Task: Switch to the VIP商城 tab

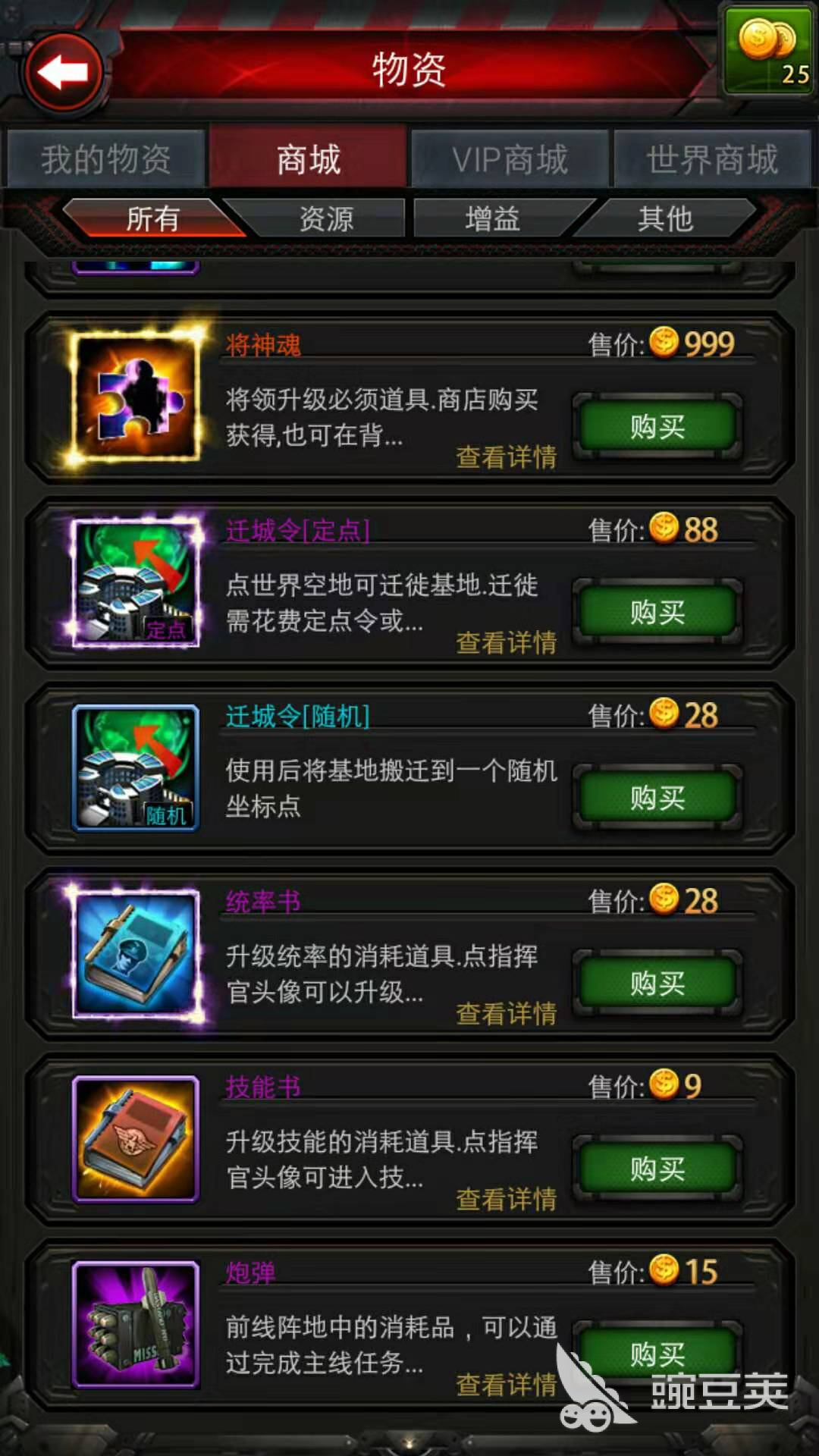Action: click(510, 159)
